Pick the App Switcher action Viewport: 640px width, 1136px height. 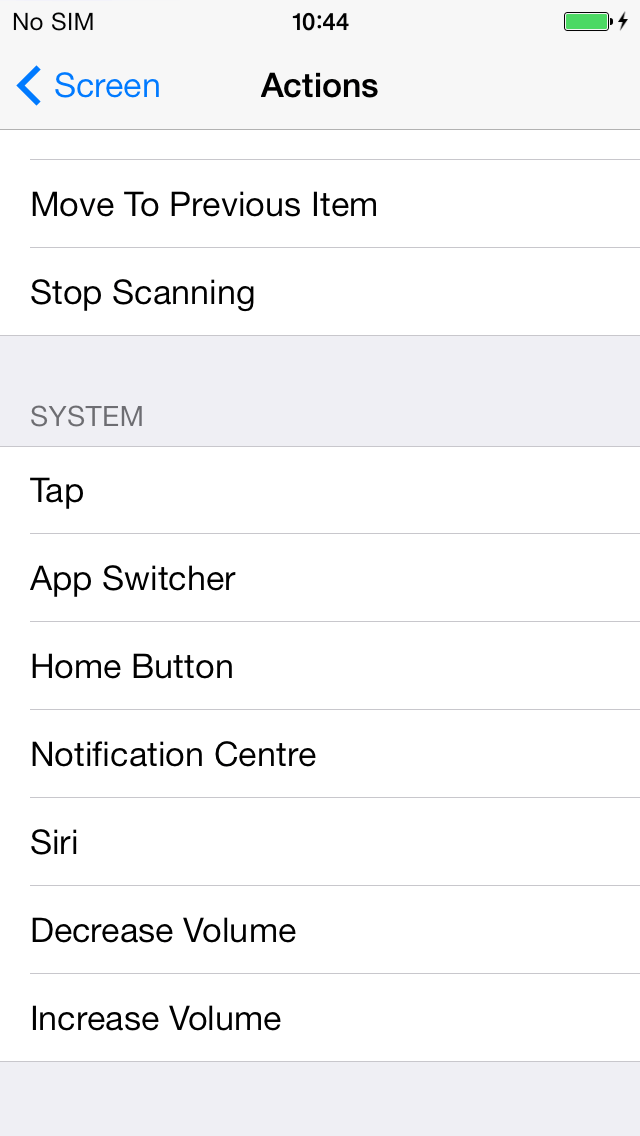coord(320,577)
